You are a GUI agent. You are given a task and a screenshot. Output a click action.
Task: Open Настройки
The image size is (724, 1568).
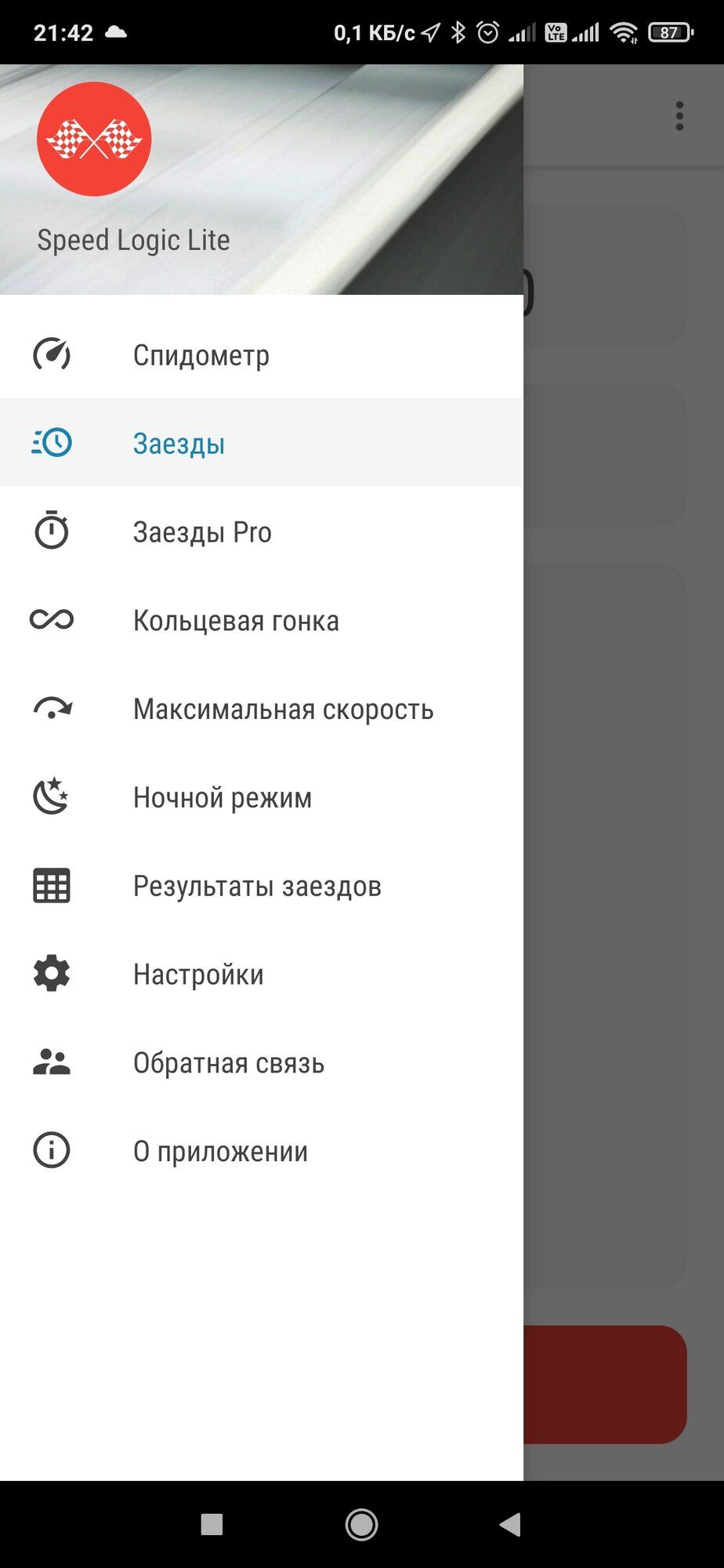pyautogui.click(x=262, y=975)
